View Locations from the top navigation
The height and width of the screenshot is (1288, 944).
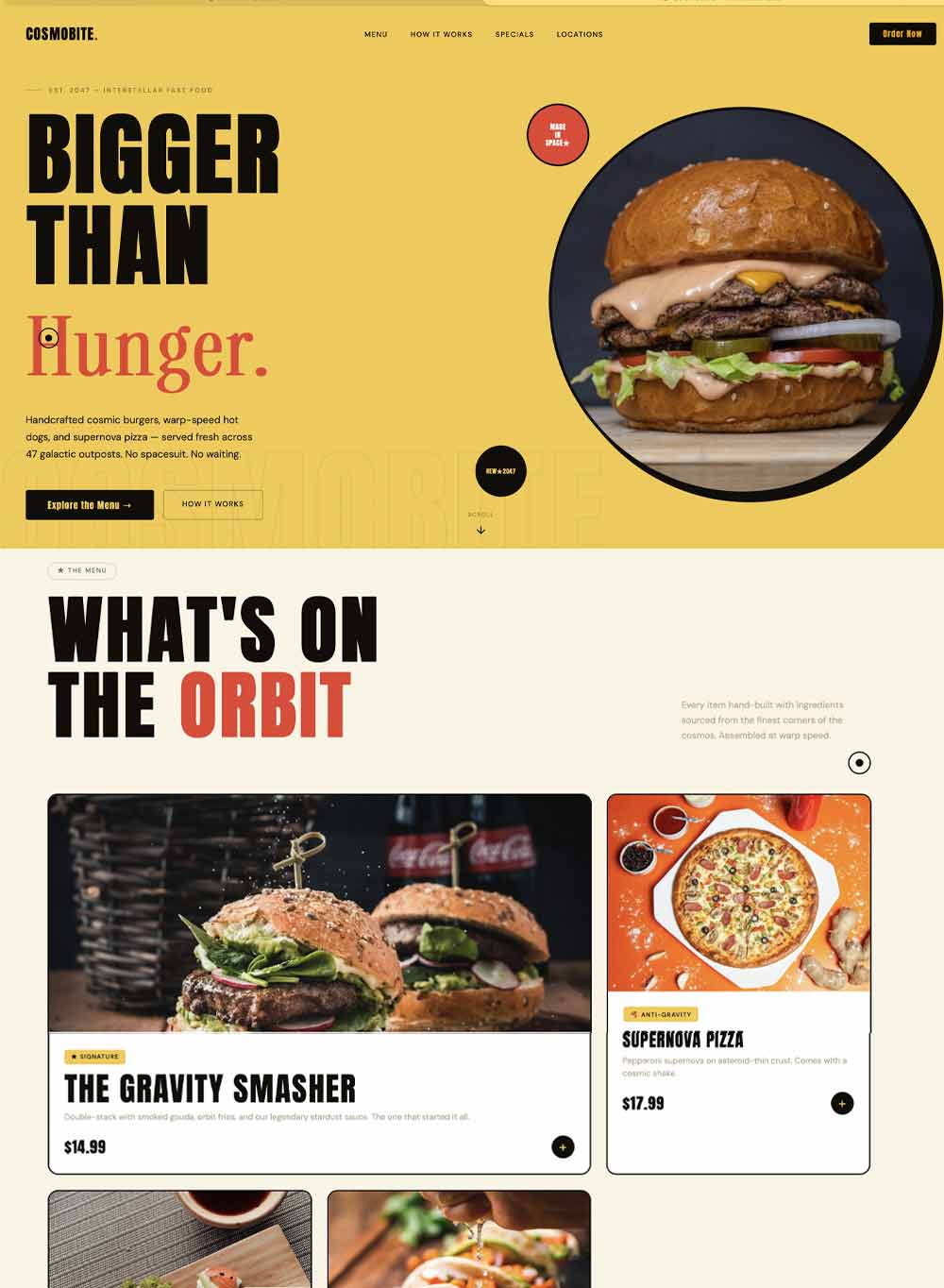pos(580,34)
